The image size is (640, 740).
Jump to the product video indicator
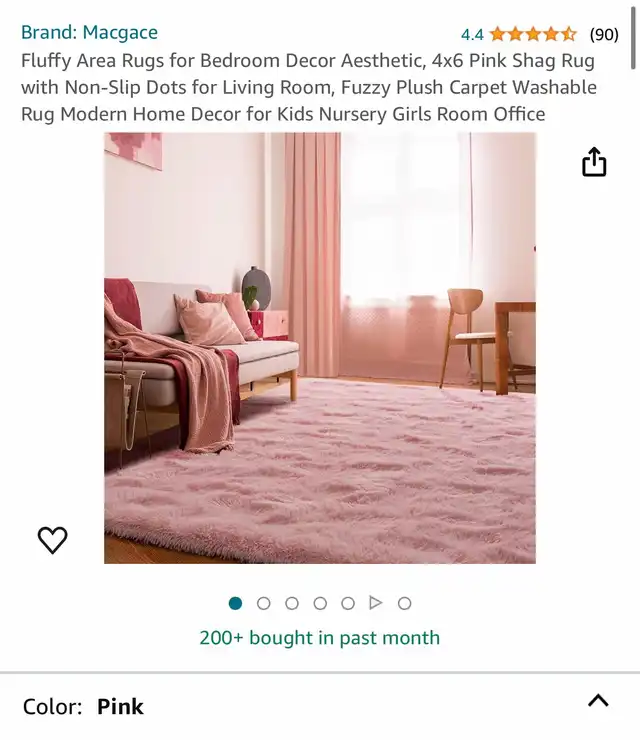tap(376, 603)
